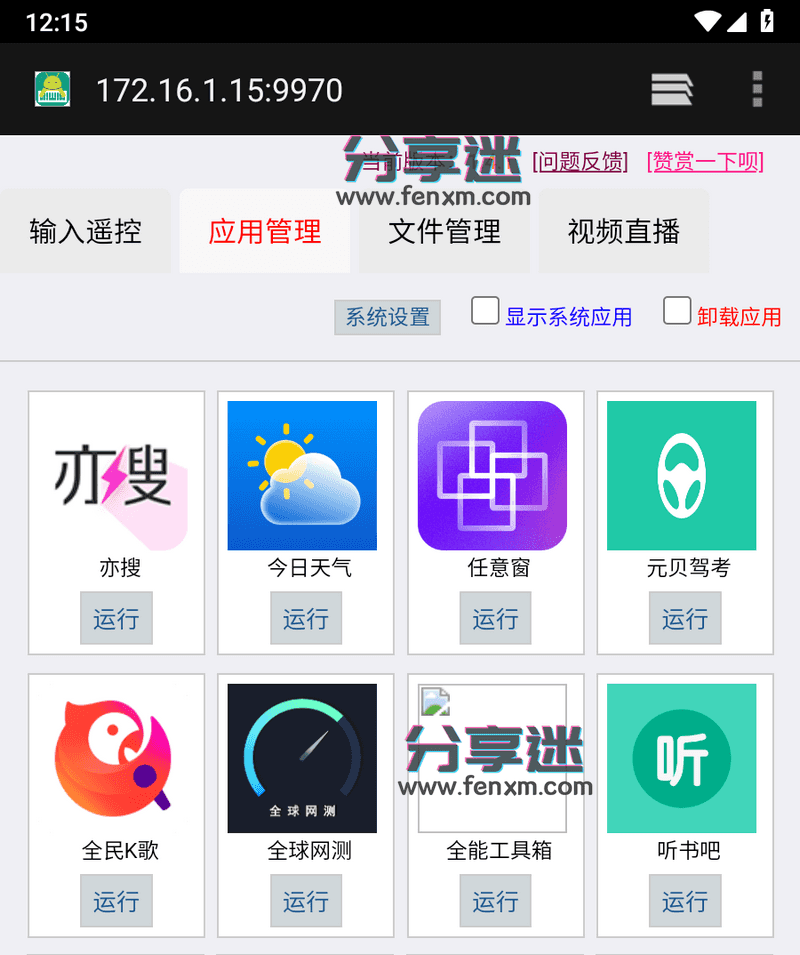Open the 任意窗 app icon

tap(495, 475)
